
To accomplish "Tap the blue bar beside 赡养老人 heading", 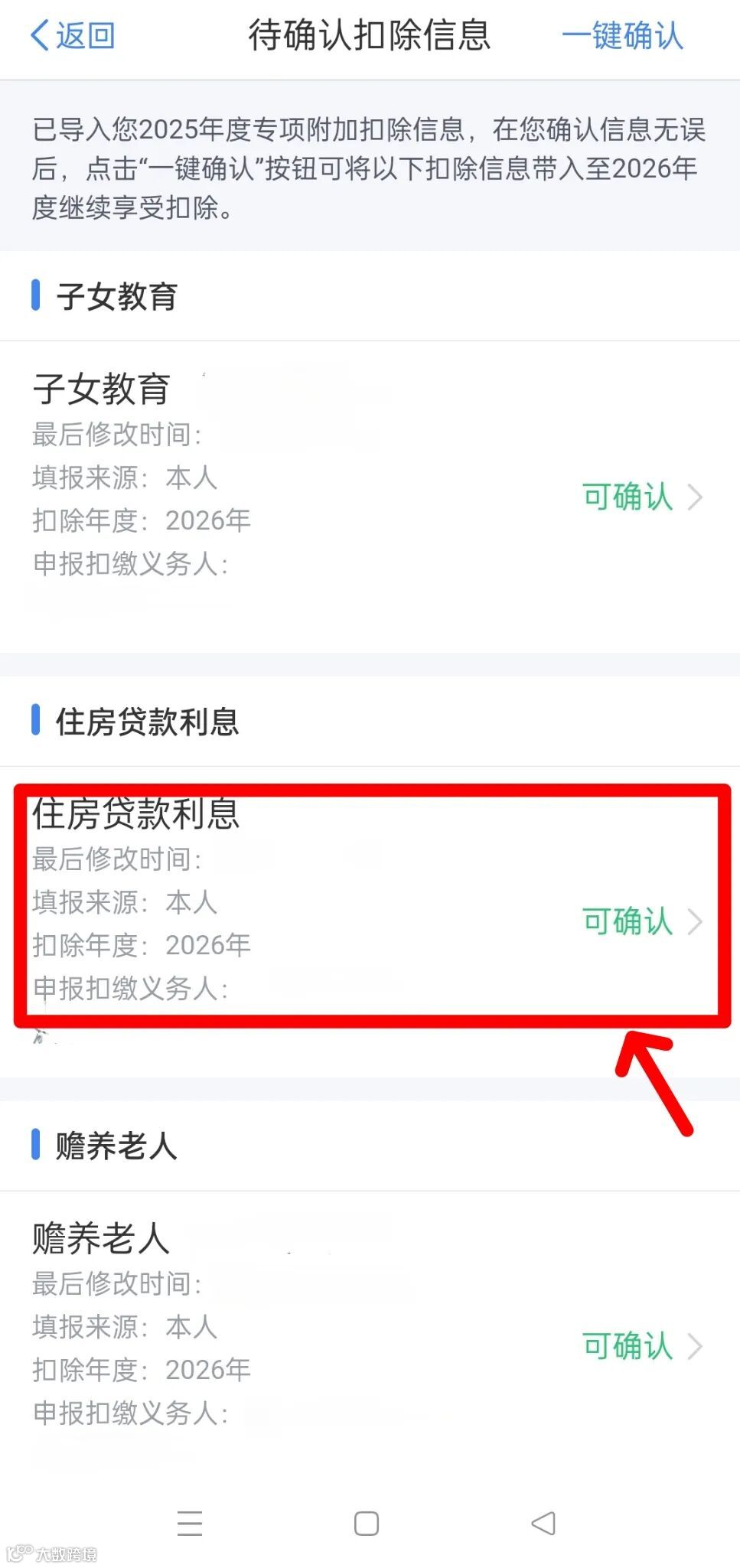I will pos(35,1146).
